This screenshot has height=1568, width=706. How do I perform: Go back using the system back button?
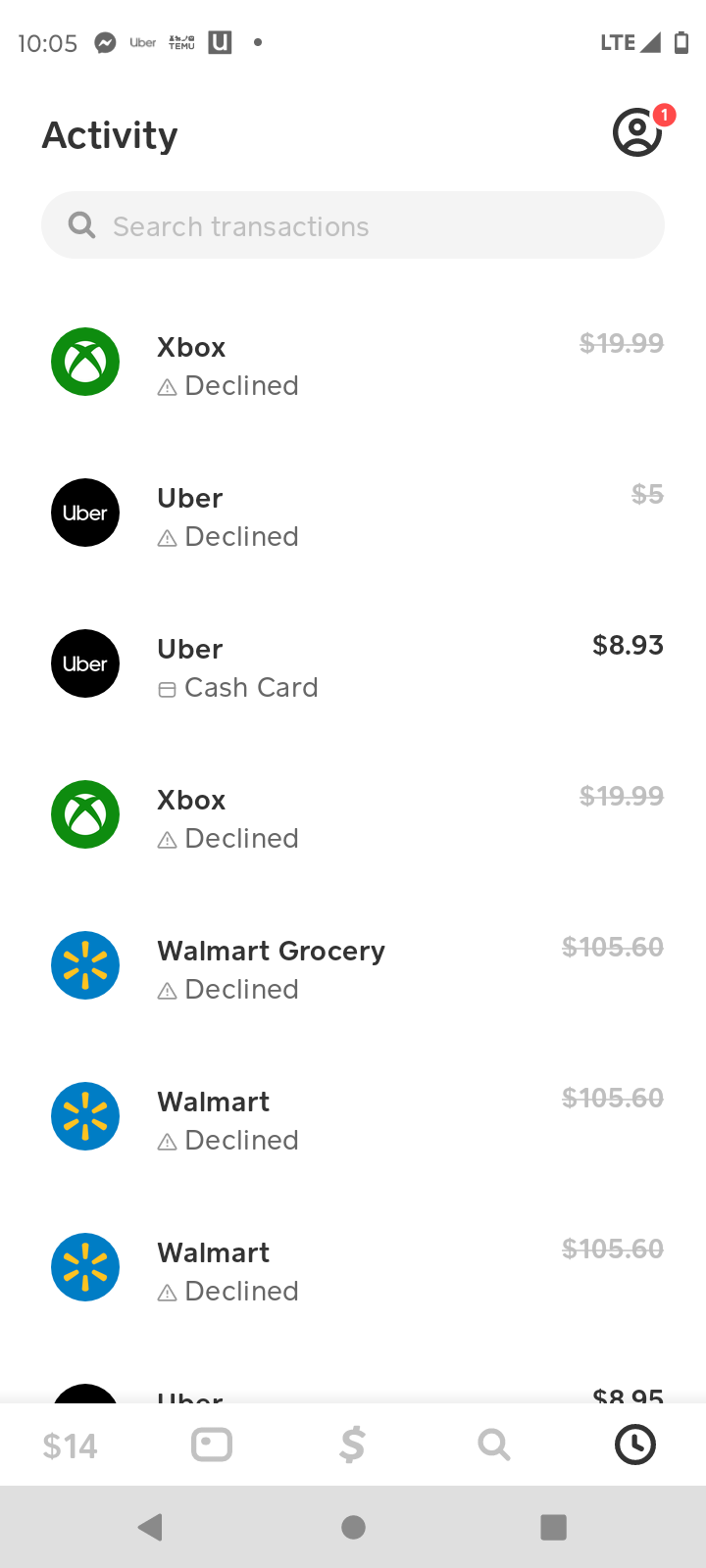click(x=150, y=1527)
